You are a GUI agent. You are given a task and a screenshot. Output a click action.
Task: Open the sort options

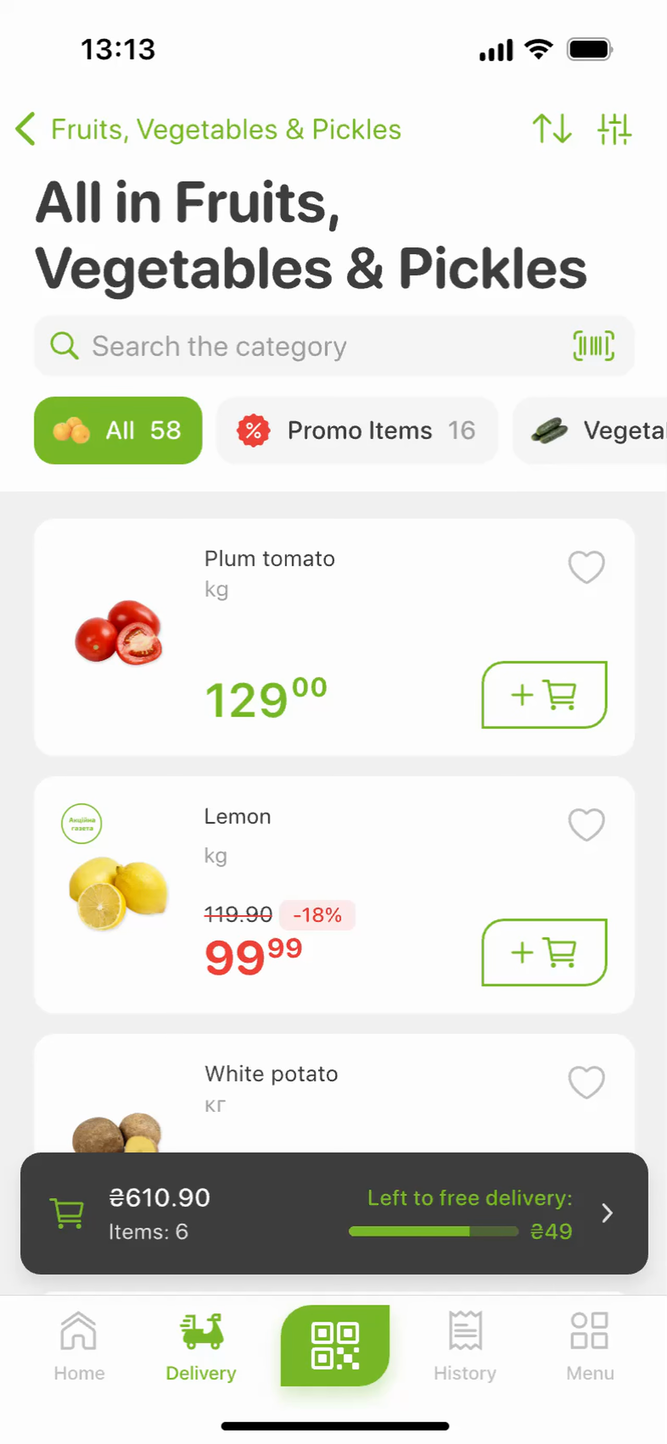click(x=552, y=129)
